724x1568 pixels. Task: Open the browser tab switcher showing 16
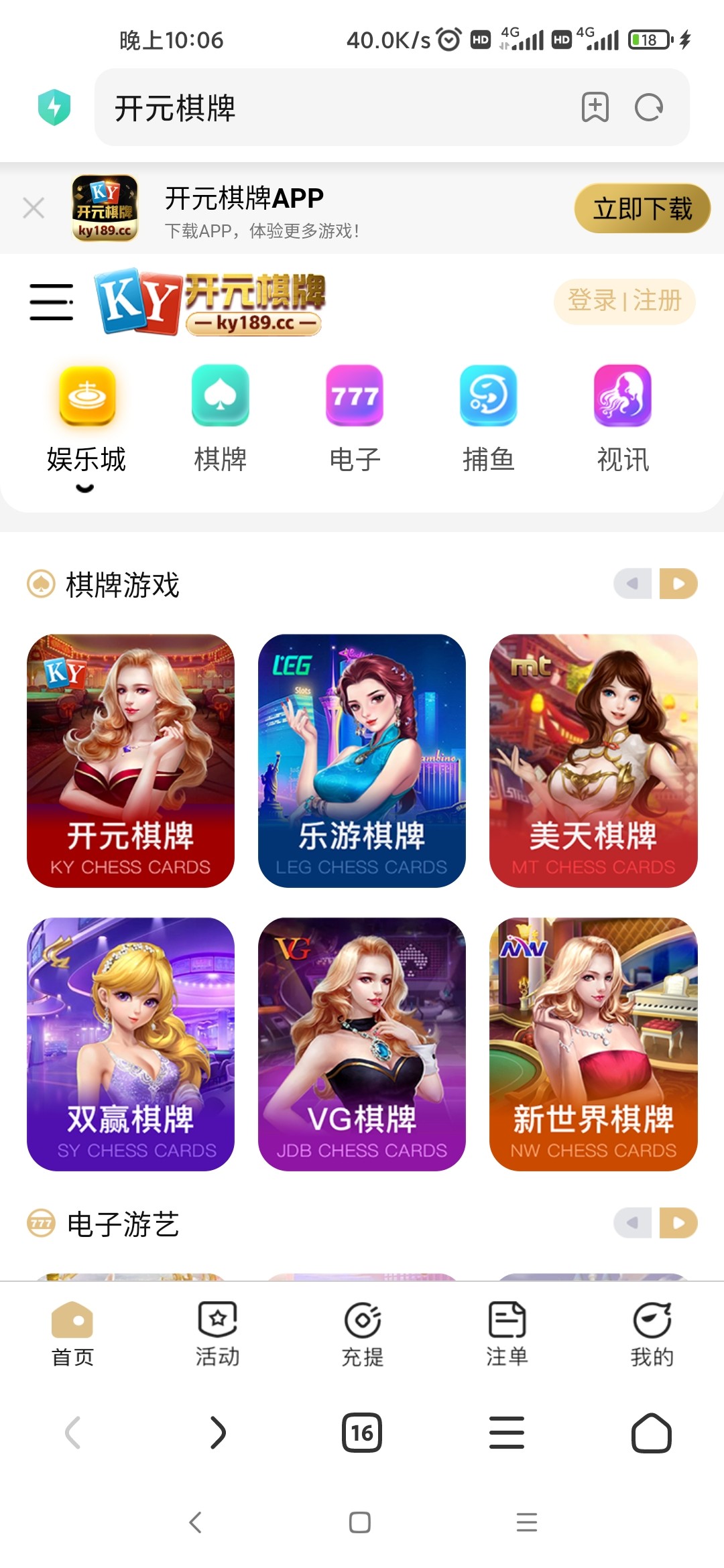tap(362, 1433)
